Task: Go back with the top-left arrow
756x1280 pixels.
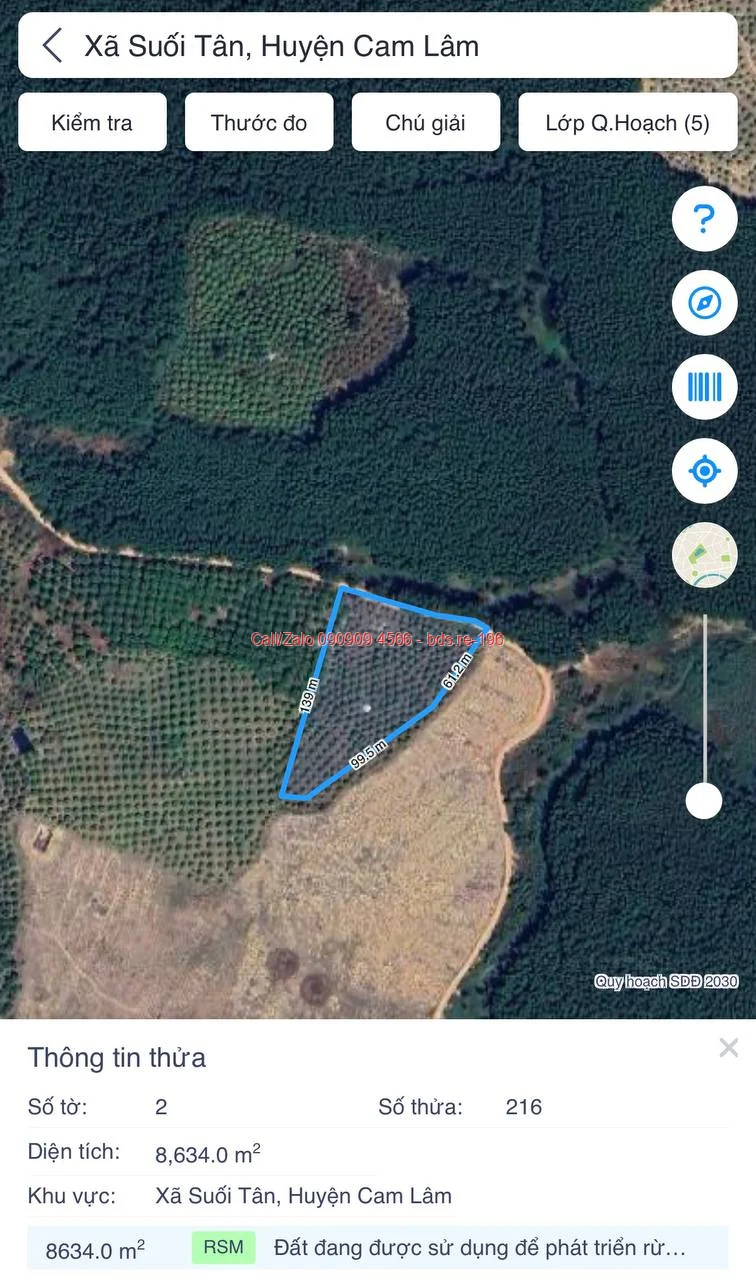Action: point(52,46)
